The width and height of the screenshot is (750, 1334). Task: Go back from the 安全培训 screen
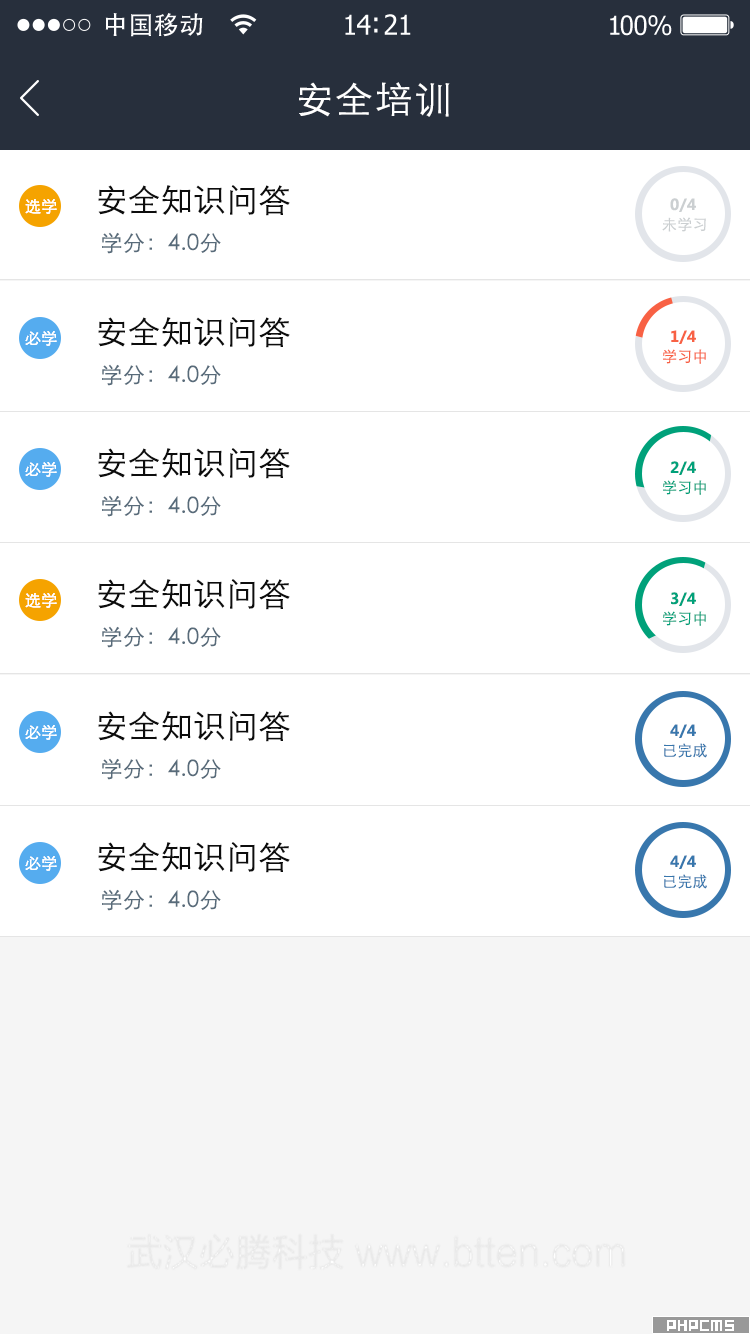click(30, 98)
